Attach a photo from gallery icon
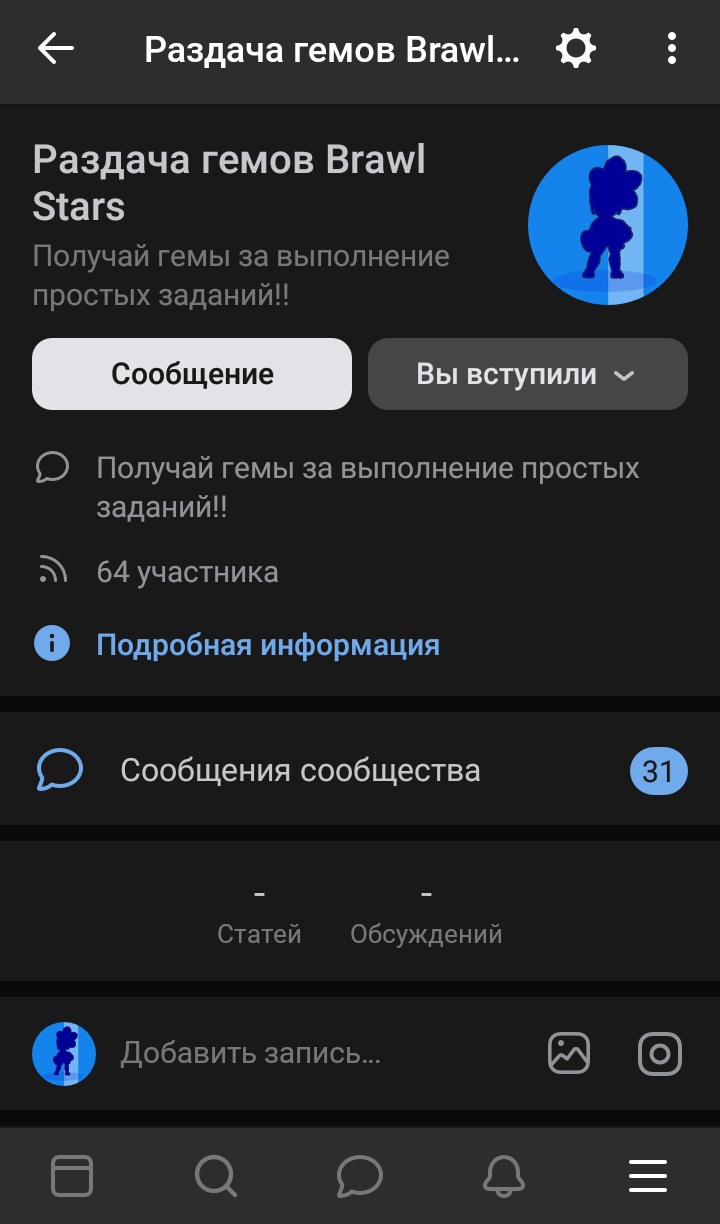The image size is (720, 1224). point(569,1053)
